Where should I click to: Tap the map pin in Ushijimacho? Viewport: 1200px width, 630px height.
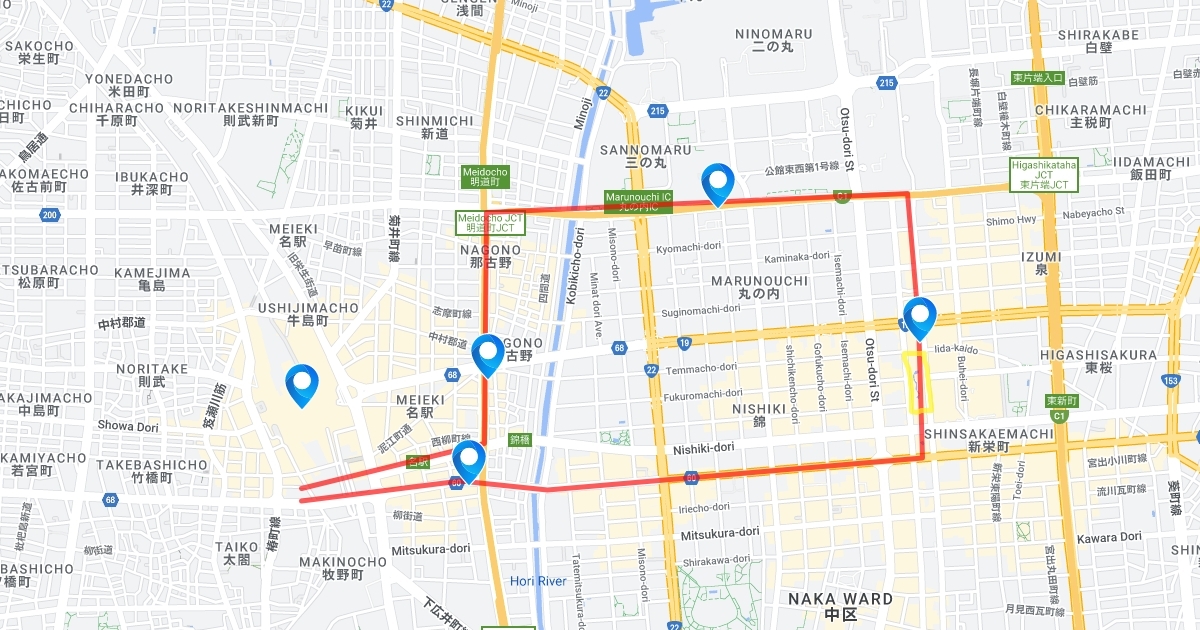(x=302, y=386)
